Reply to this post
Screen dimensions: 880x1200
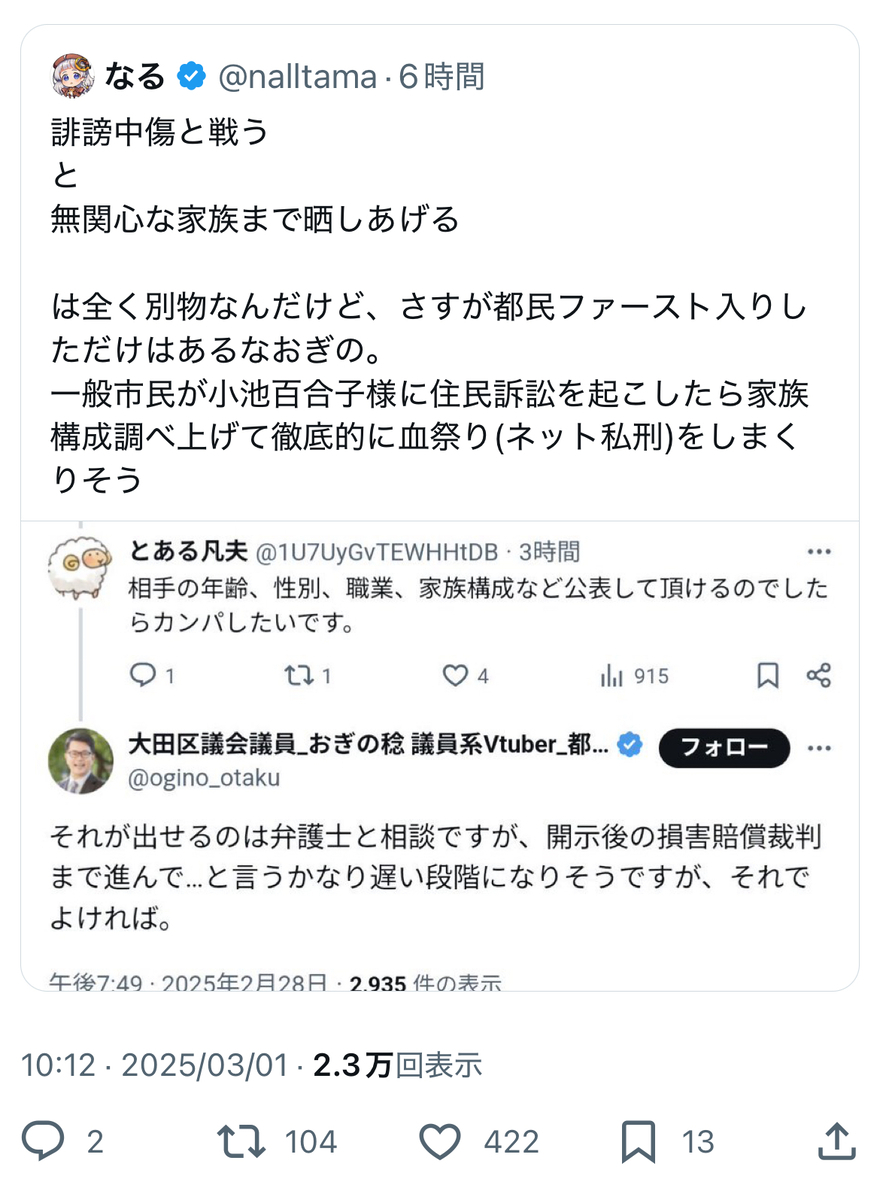coord(43,1141)
